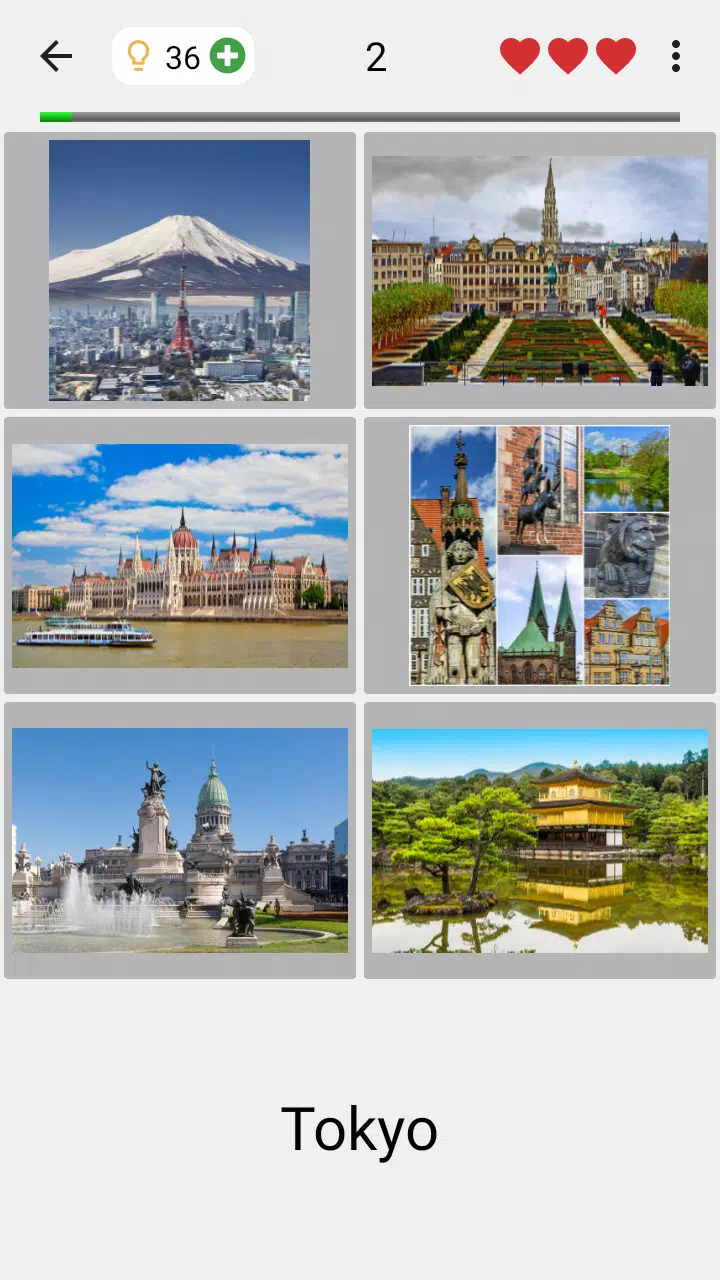
Task: Tap the middle red heart icon
Action: tap(565, 56)
